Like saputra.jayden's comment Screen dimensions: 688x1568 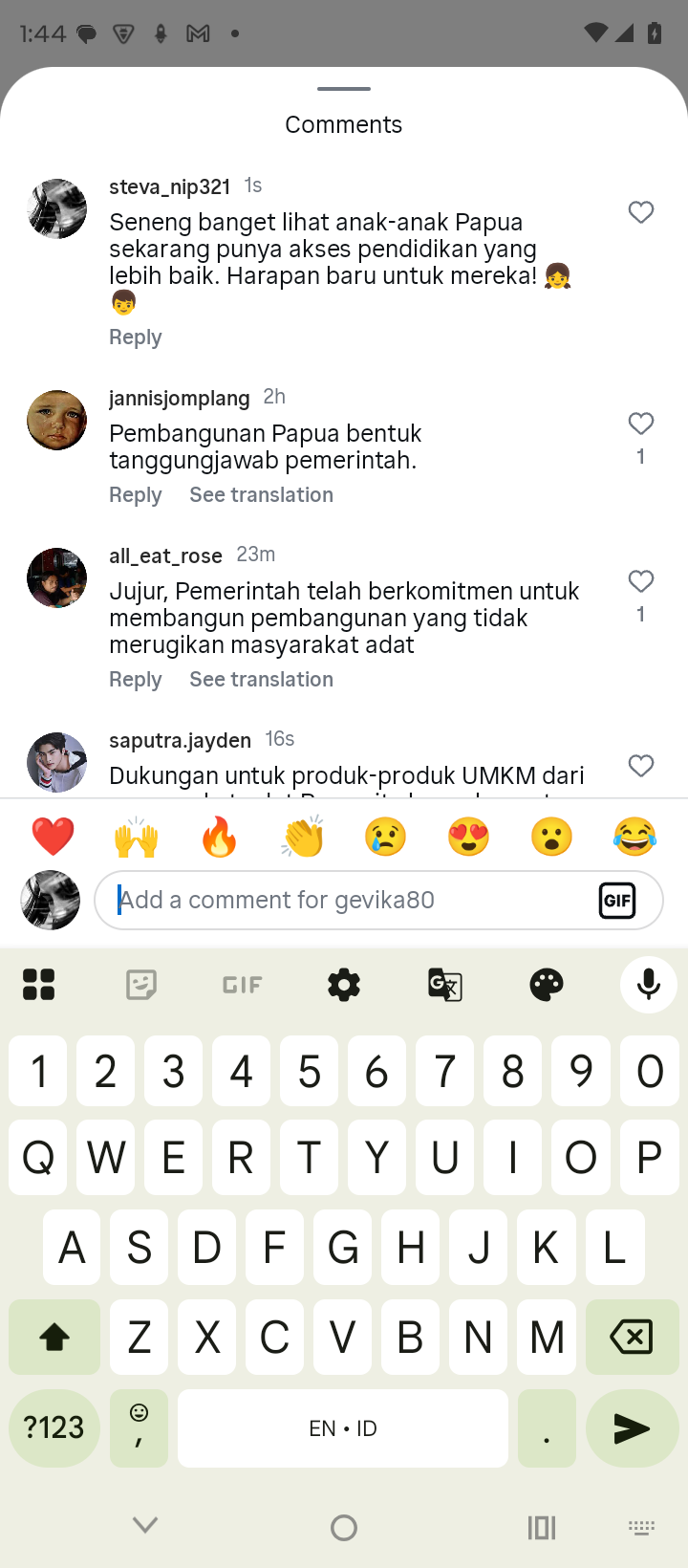[x=641, y=766]
